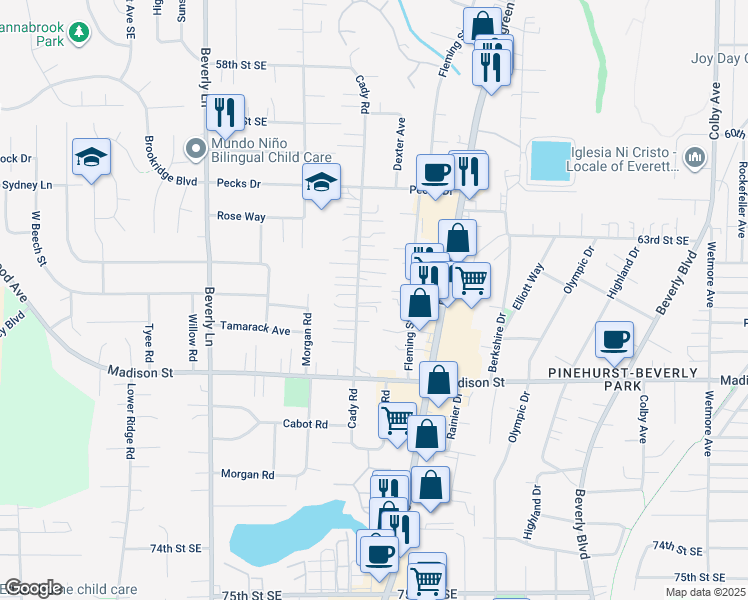Image resolution: width=748 pixels, height=600 pixels.
Task: Tap the restaurant marker beside Beverly Ln
Action: tap(225, 113)
